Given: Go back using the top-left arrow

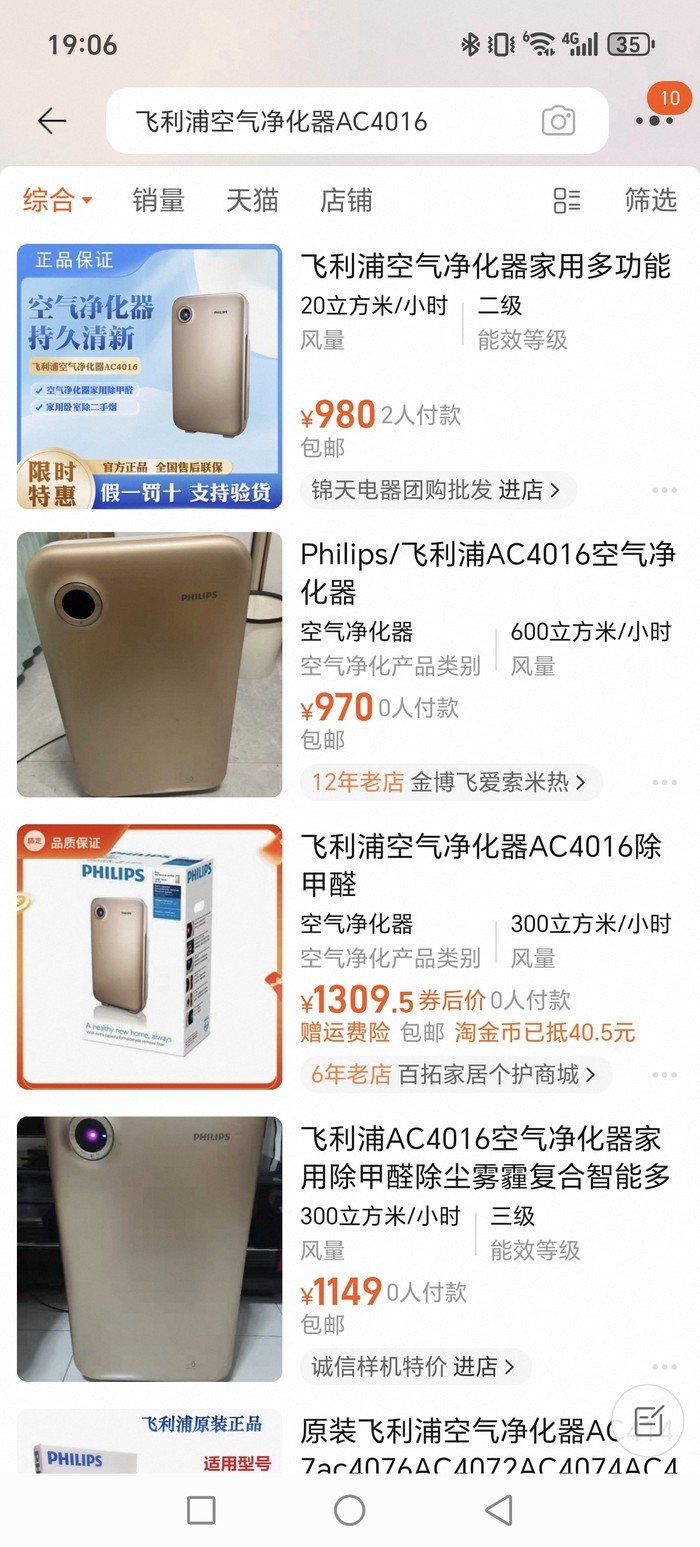Looking at the screenshot, I should 52,121.
